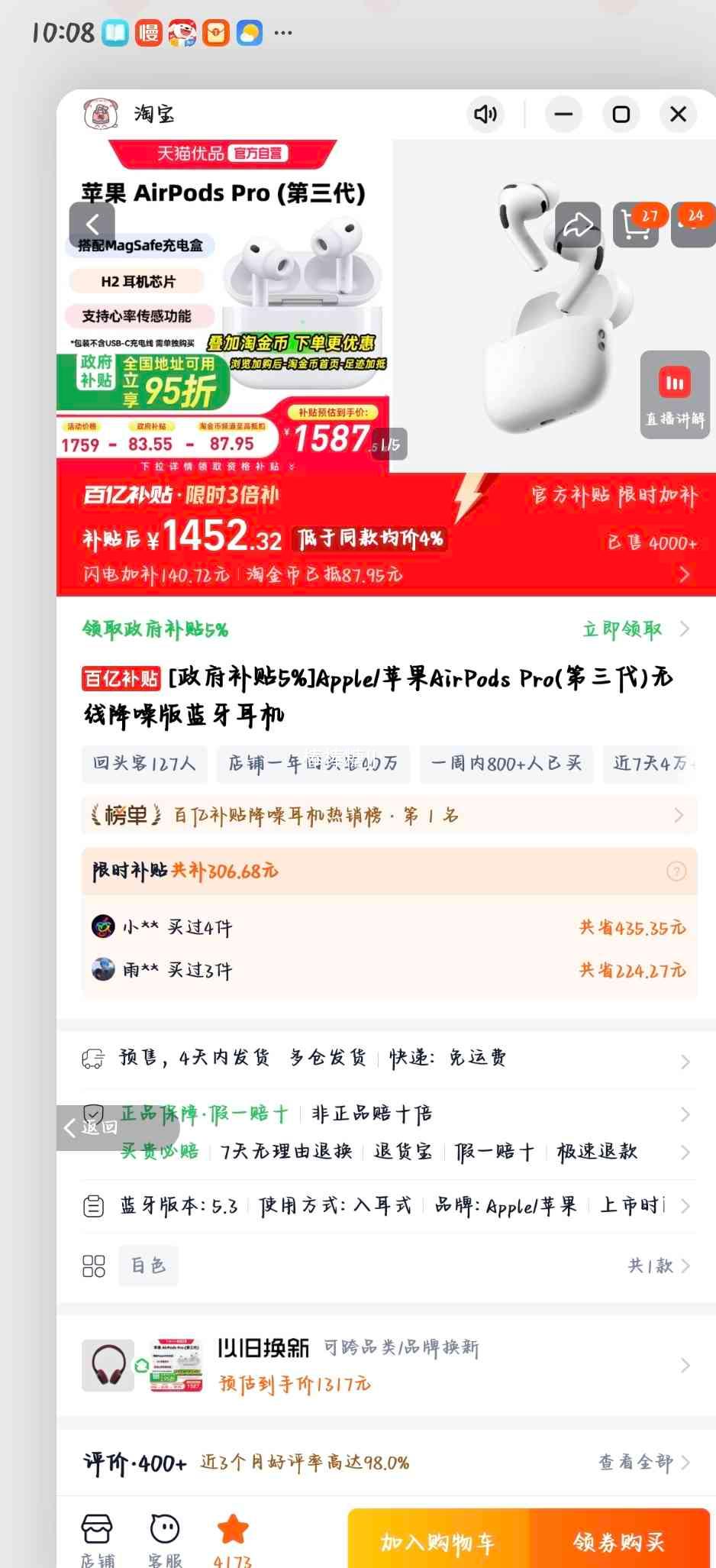Open the share icon beside the product photo
Screen dimensions: 716x1568
(x=578, y=225)
